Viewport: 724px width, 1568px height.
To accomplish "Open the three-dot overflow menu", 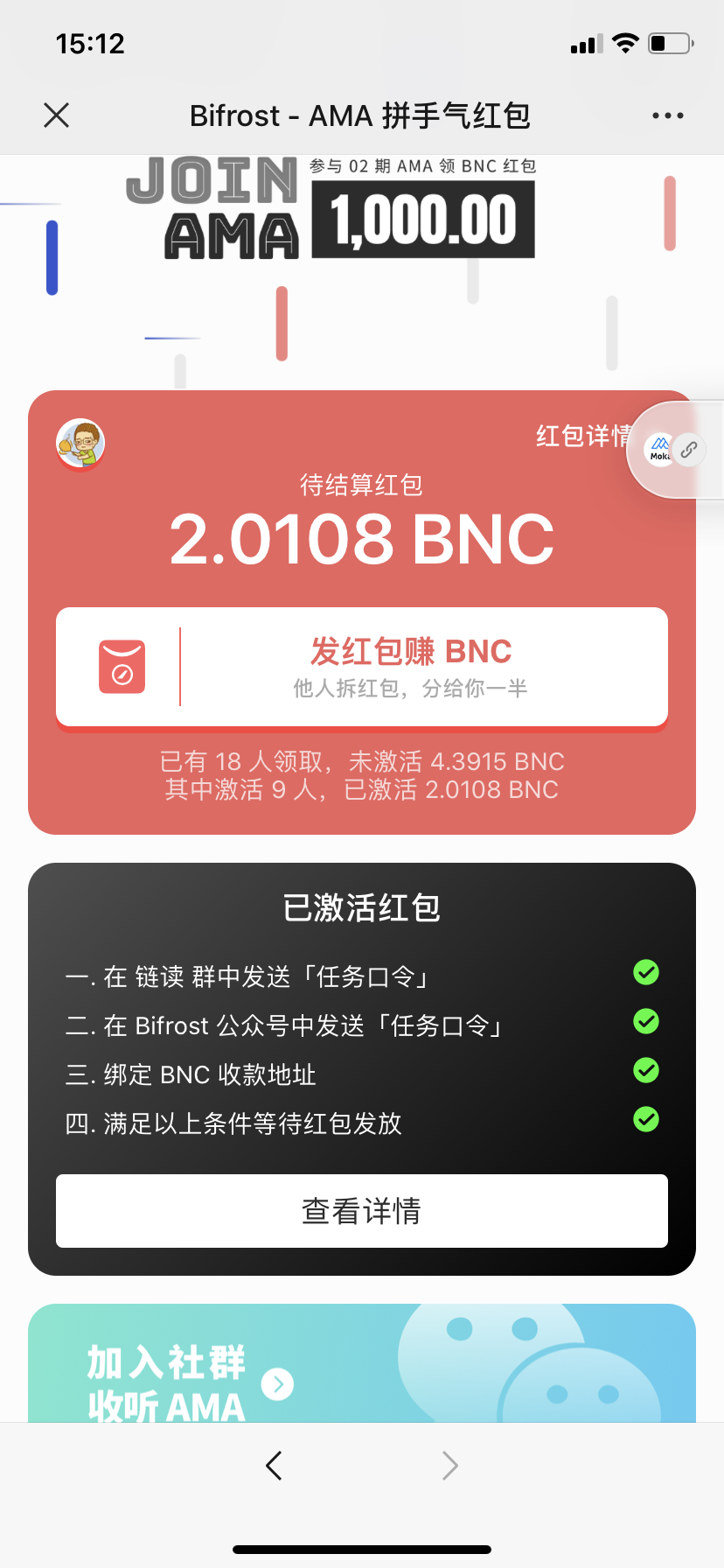I will click(668, 115).
